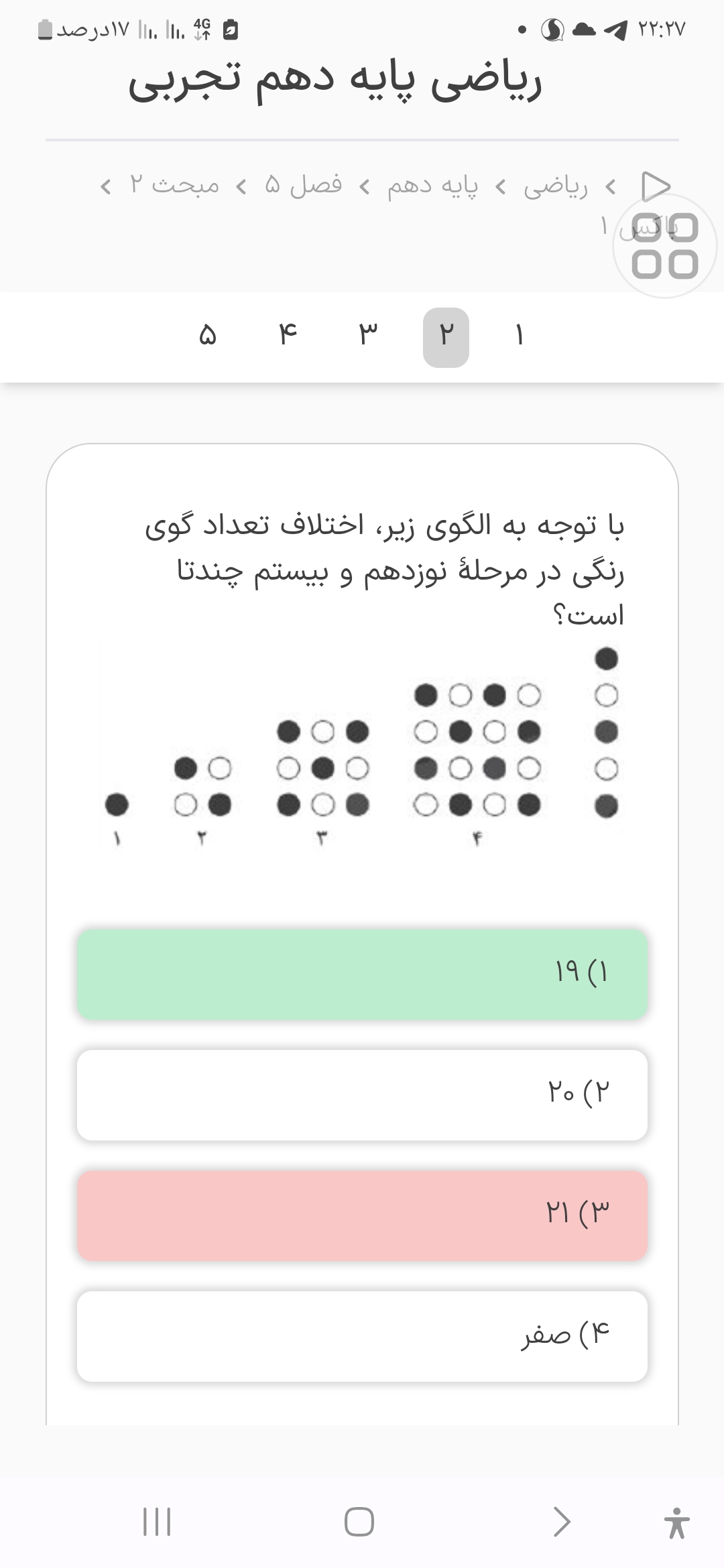The width and height of the screenshot is (724, 1568).
Task: Choose answer option ۱) ۱۹
Action: (x=362, y=974)
